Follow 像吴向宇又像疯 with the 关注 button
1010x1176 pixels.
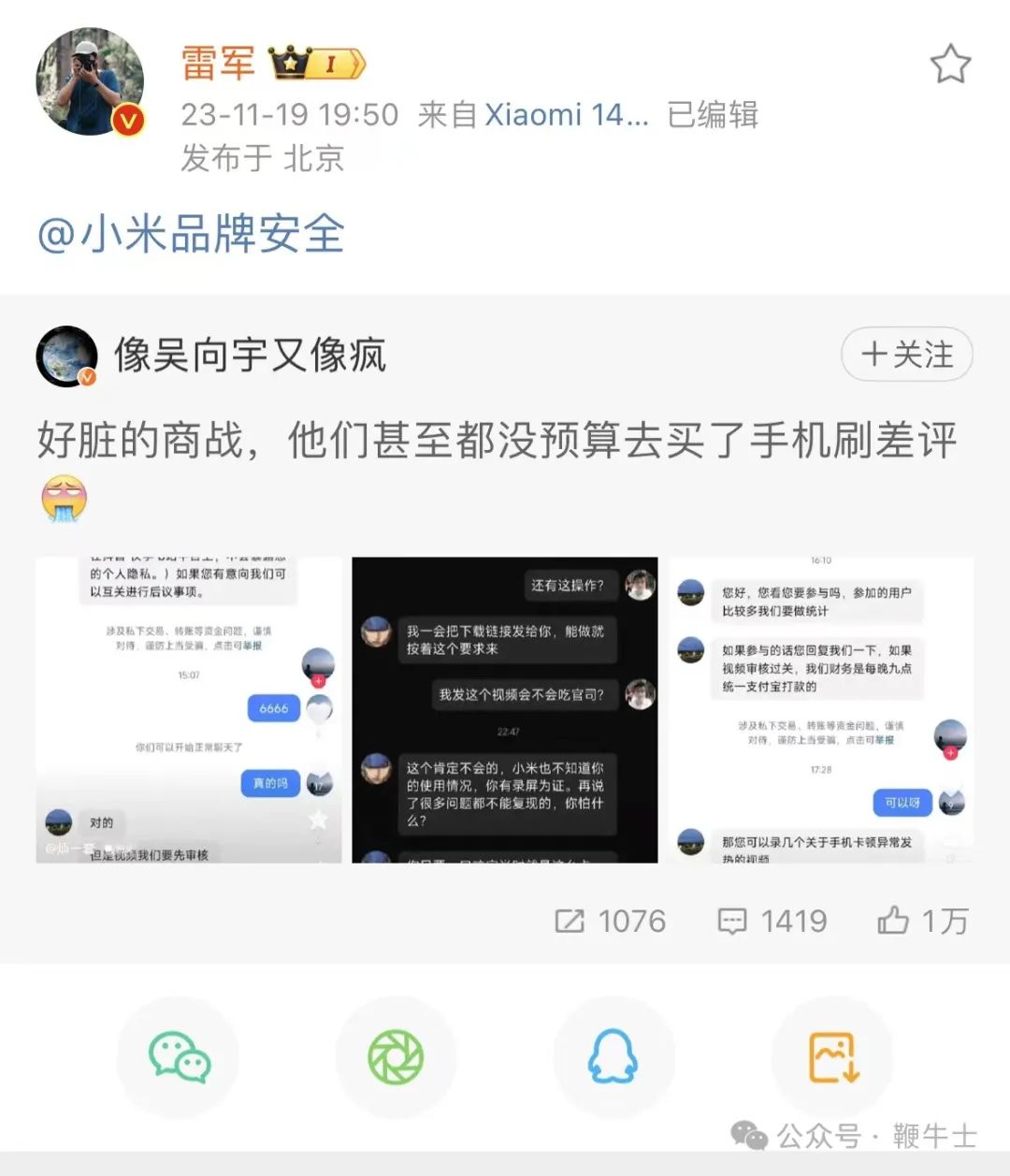pos(906,355)
